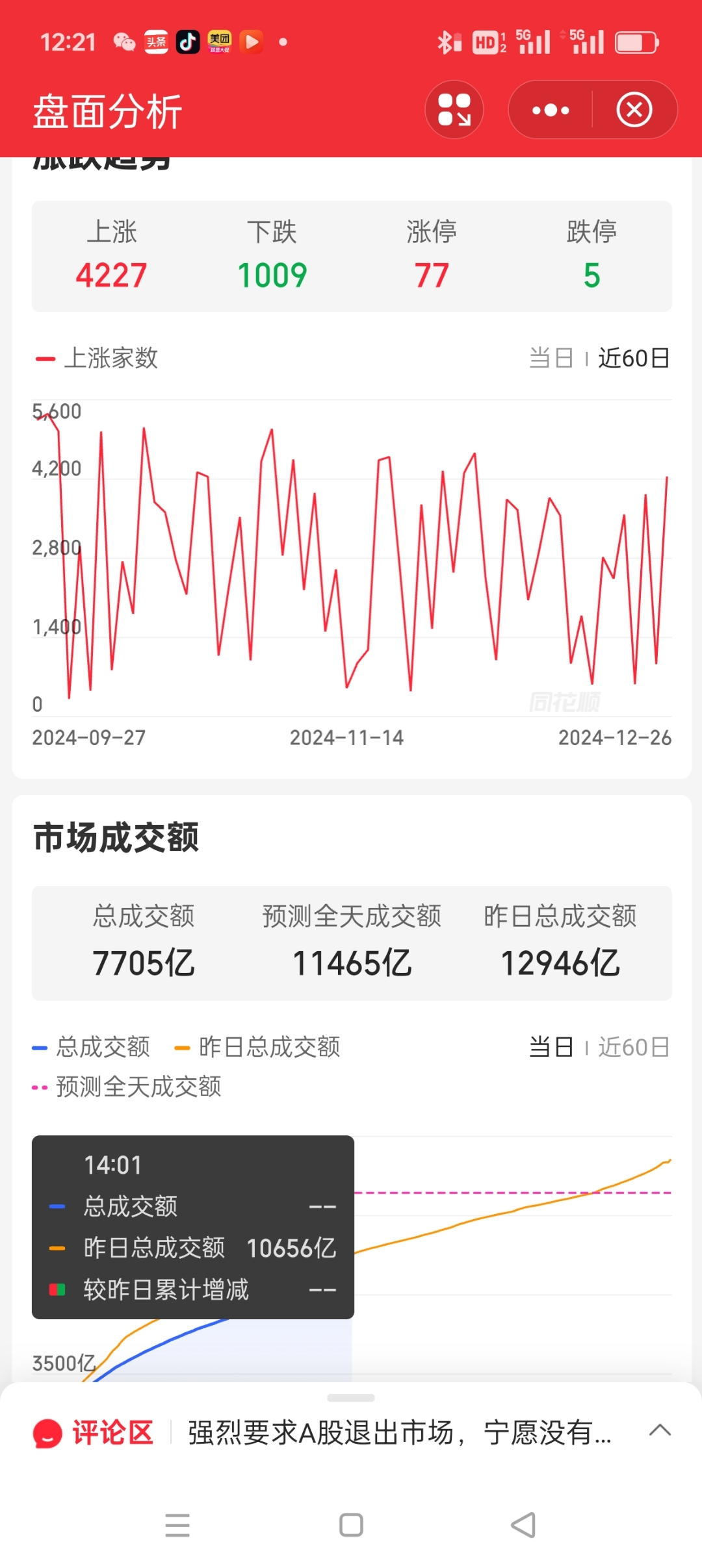702x1568 pixels.
Task: Switch market turnover chart to 近60日
Action: (x=633, y=1046)
